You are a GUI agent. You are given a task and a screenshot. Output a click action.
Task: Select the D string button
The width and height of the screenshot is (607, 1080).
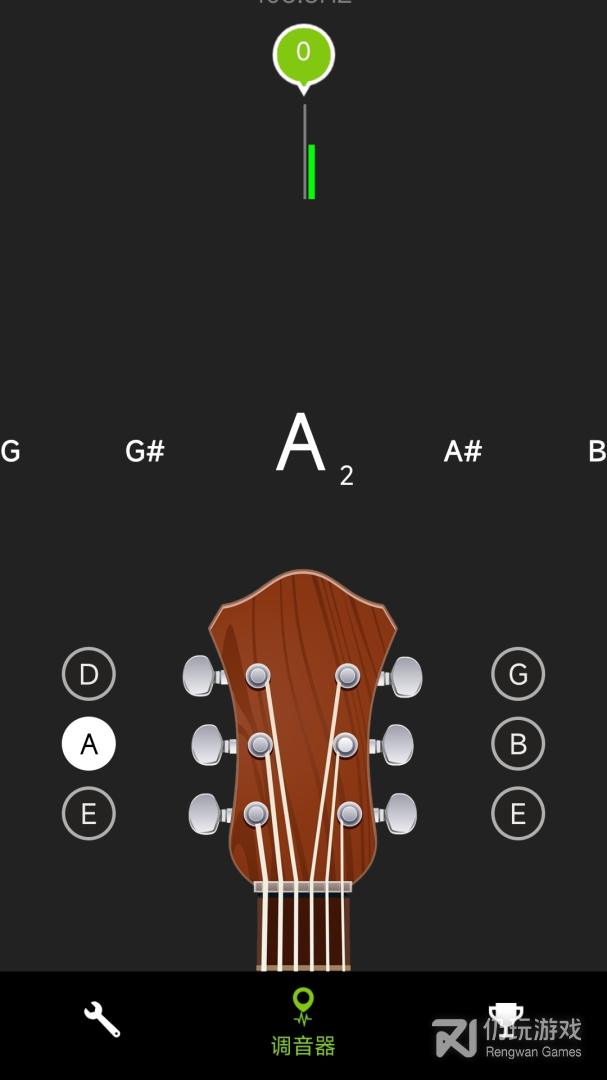click(89, 674)
